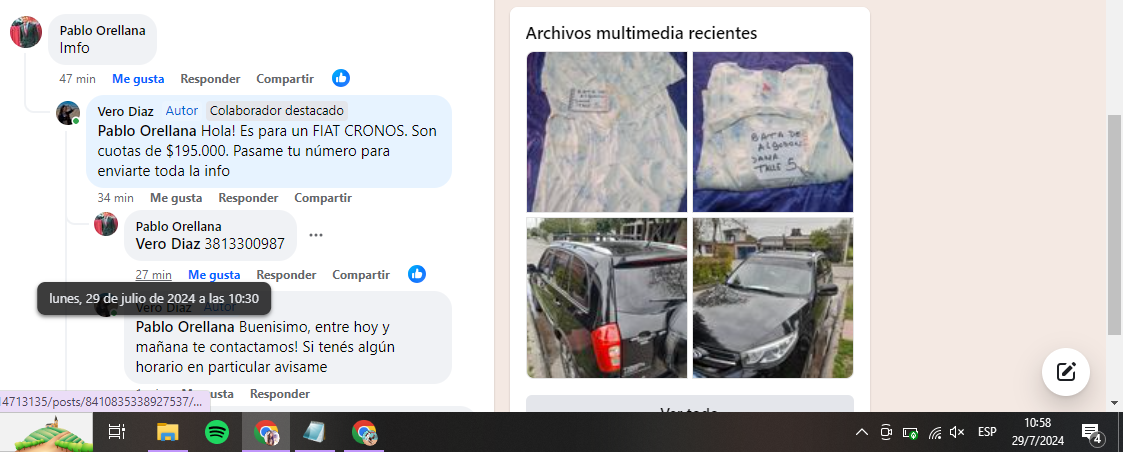
Task: Share the 3813300987 comment
Action: pyautogui.click(x=361, y=275)
